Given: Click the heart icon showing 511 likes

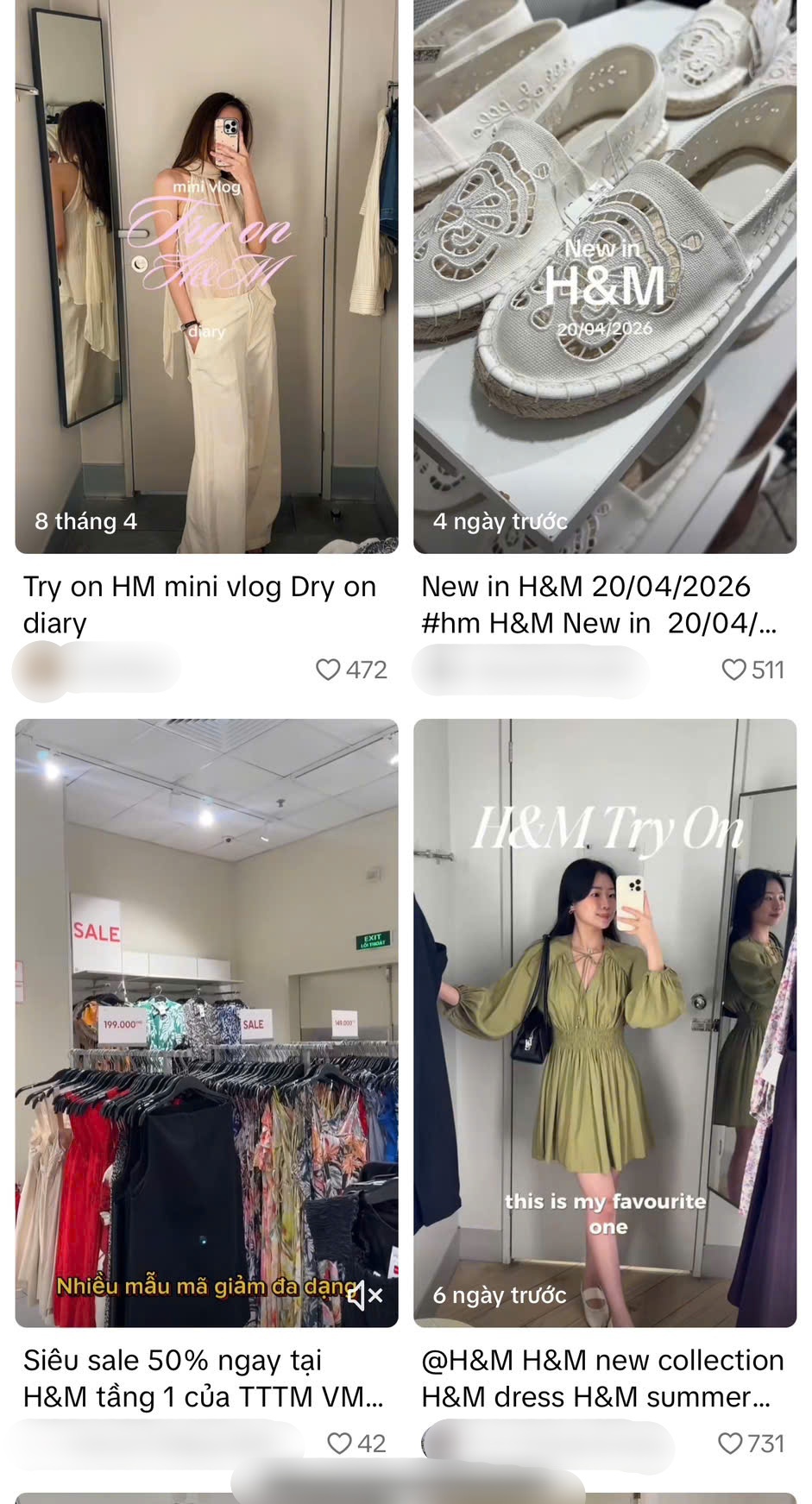Looking at the screenshot, I should (734, 670).
